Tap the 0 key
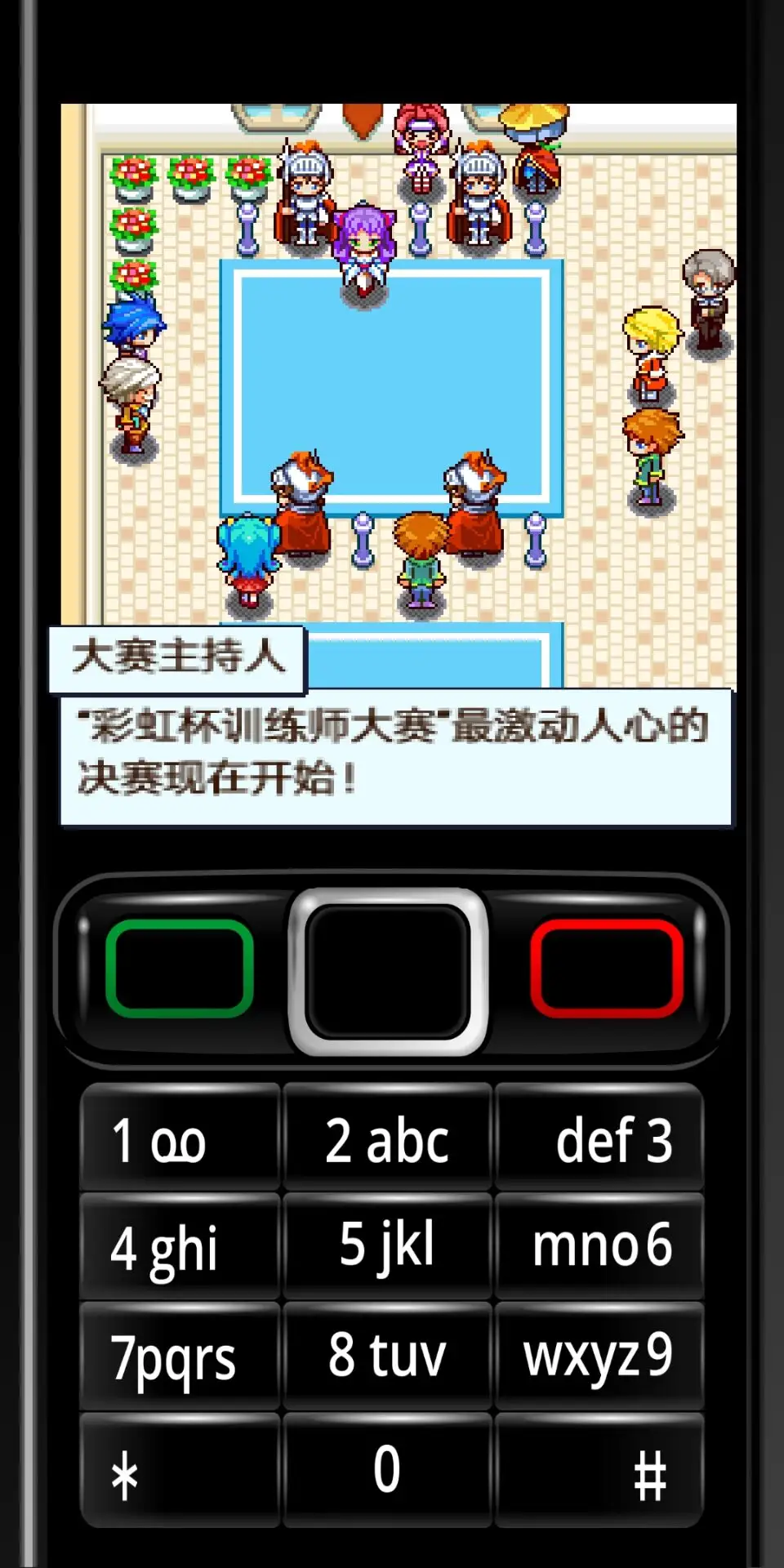 (387, 1470)
